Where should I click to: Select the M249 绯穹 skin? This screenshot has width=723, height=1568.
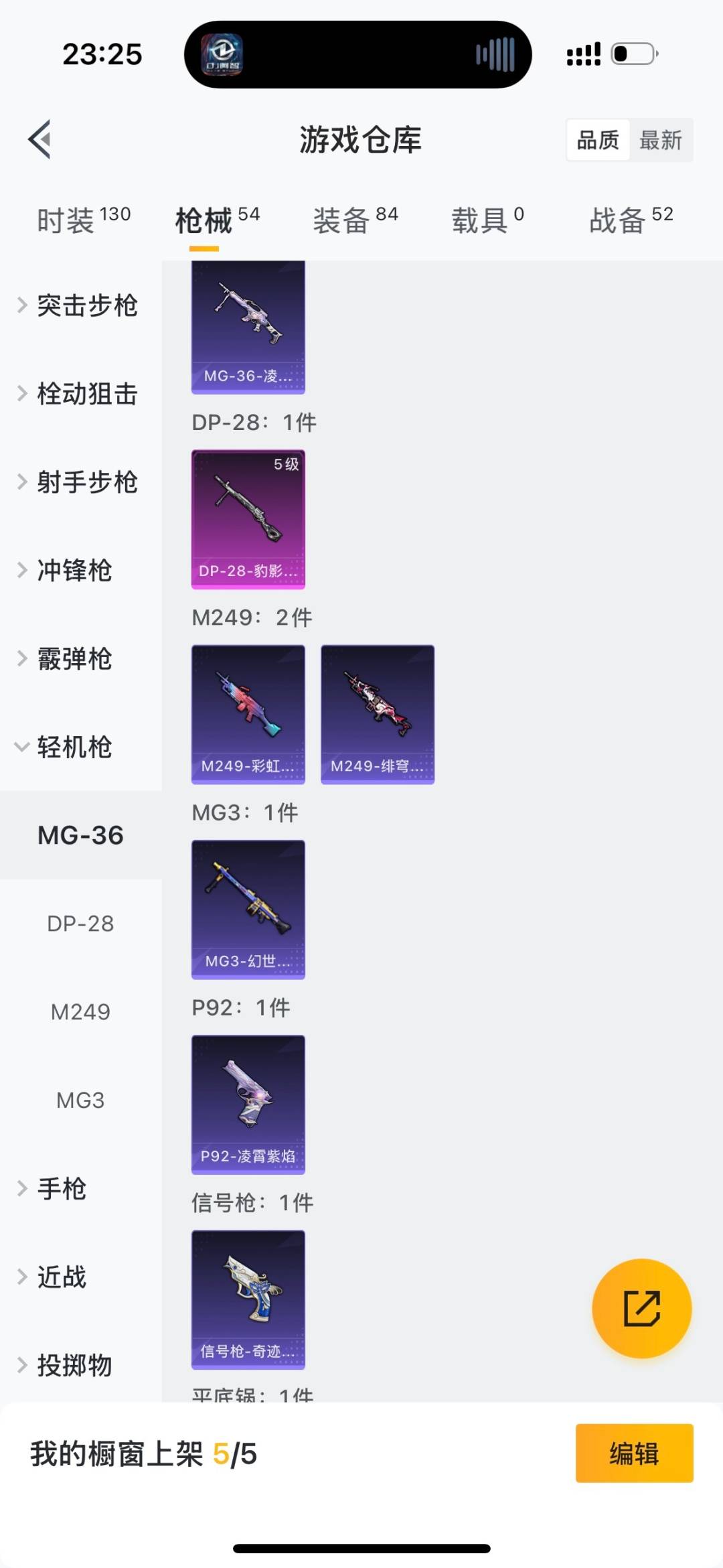pos(378,713)
